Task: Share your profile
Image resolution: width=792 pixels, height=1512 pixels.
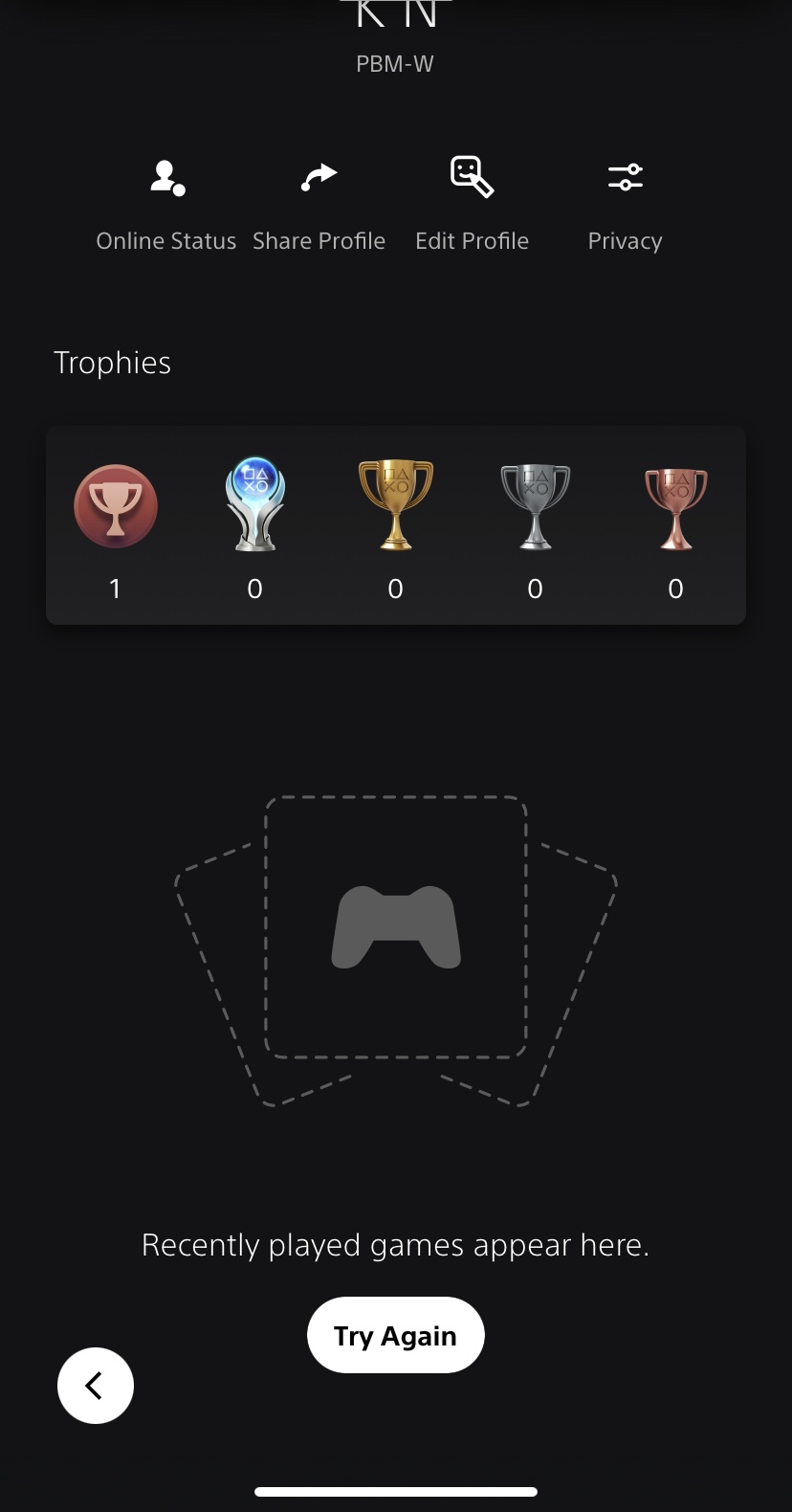Action: [319, 204]
